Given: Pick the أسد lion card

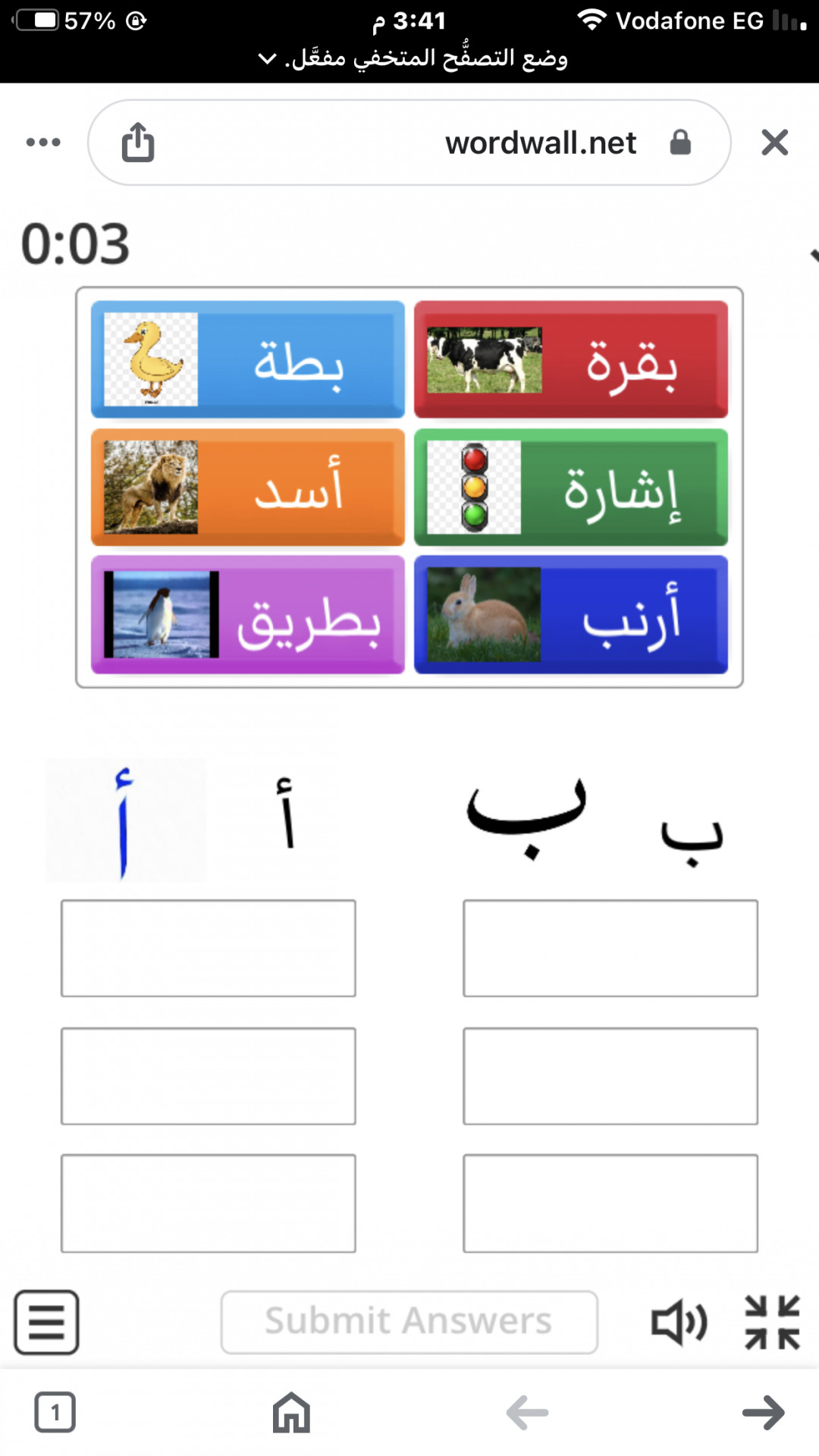Looking at the screenshot, I should [248, 487].
